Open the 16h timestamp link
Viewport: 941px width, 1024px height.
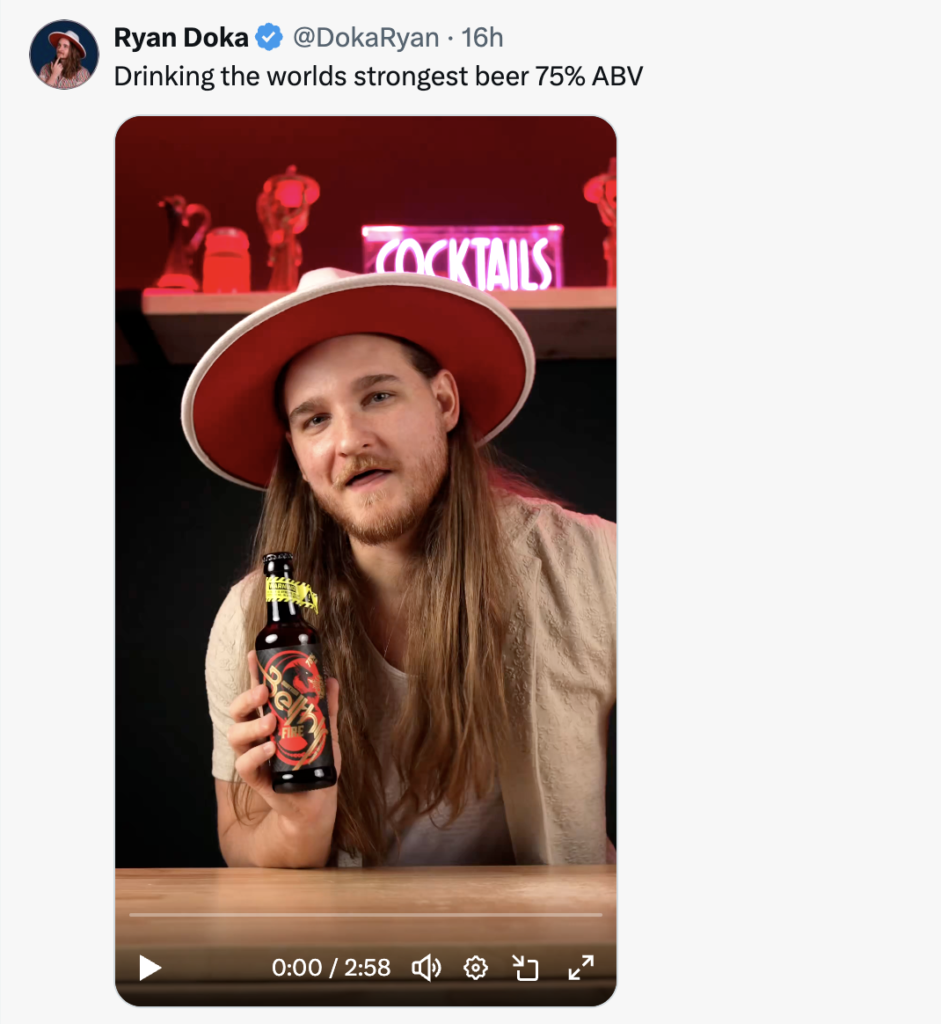point(482,38)
